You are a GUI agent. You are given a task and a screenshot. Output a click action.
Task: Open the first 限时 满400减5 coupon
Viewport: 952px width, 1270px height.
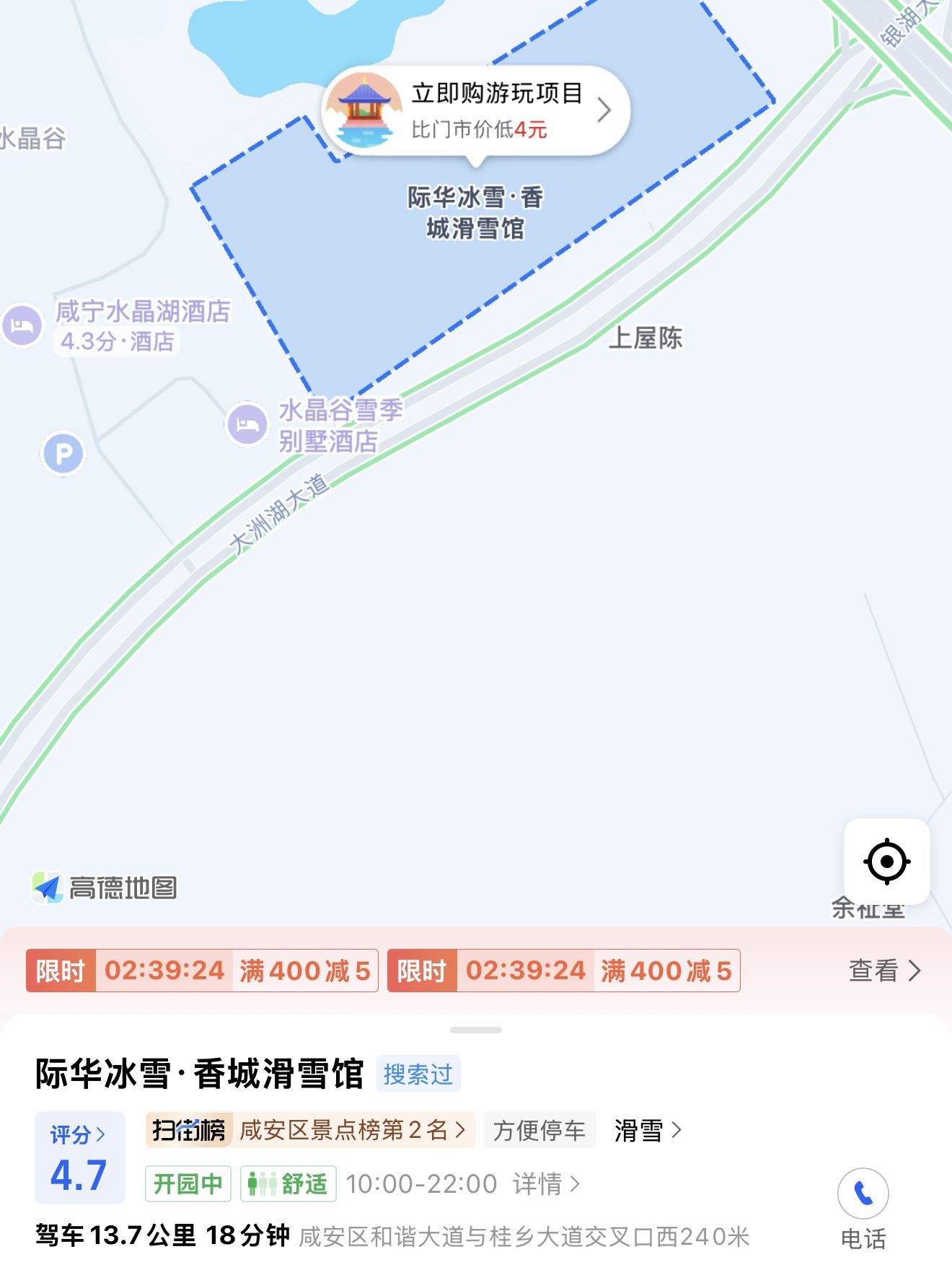tap(202, 971)
